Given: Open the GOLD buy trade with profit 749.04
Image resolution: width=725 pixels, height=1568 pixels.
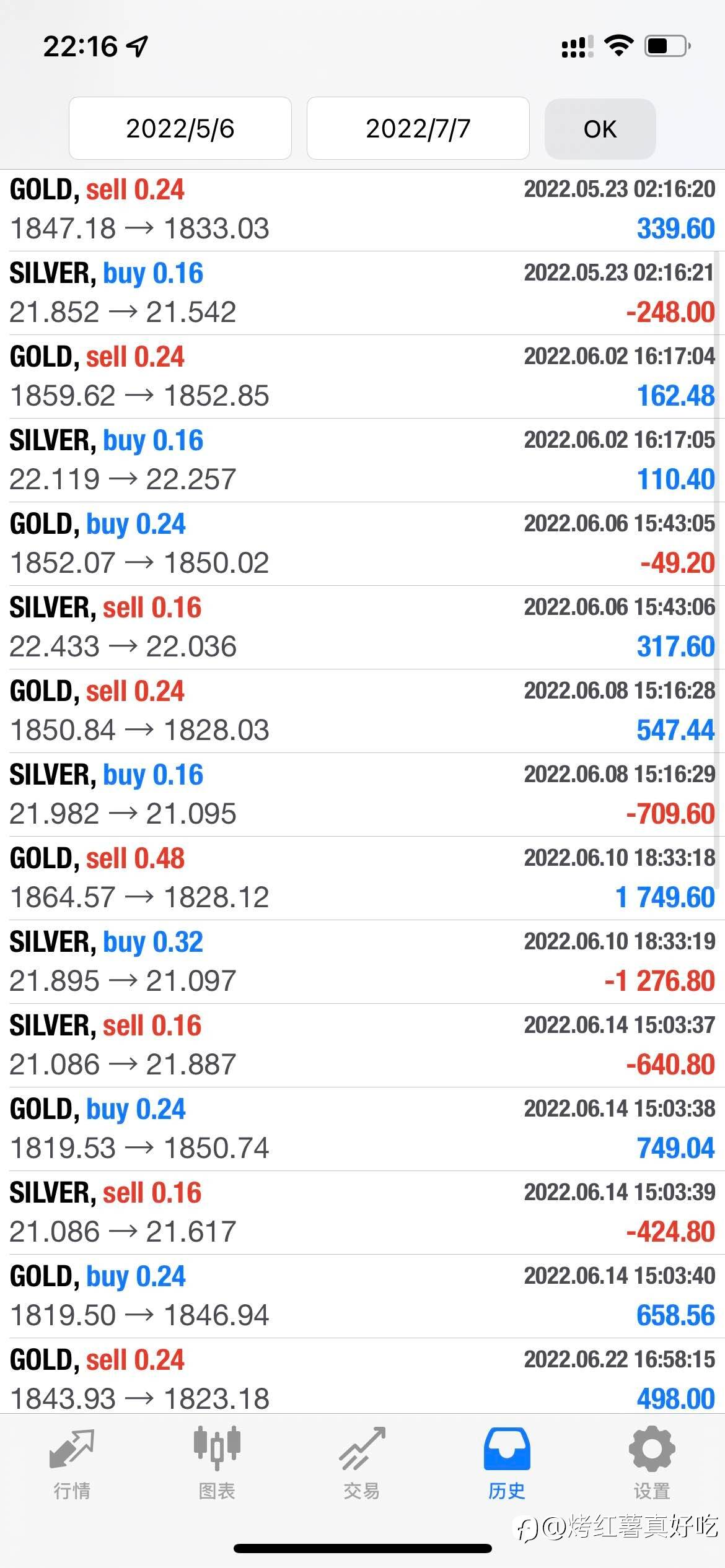Looking at the screenshot, I should tap(362, 1129).
